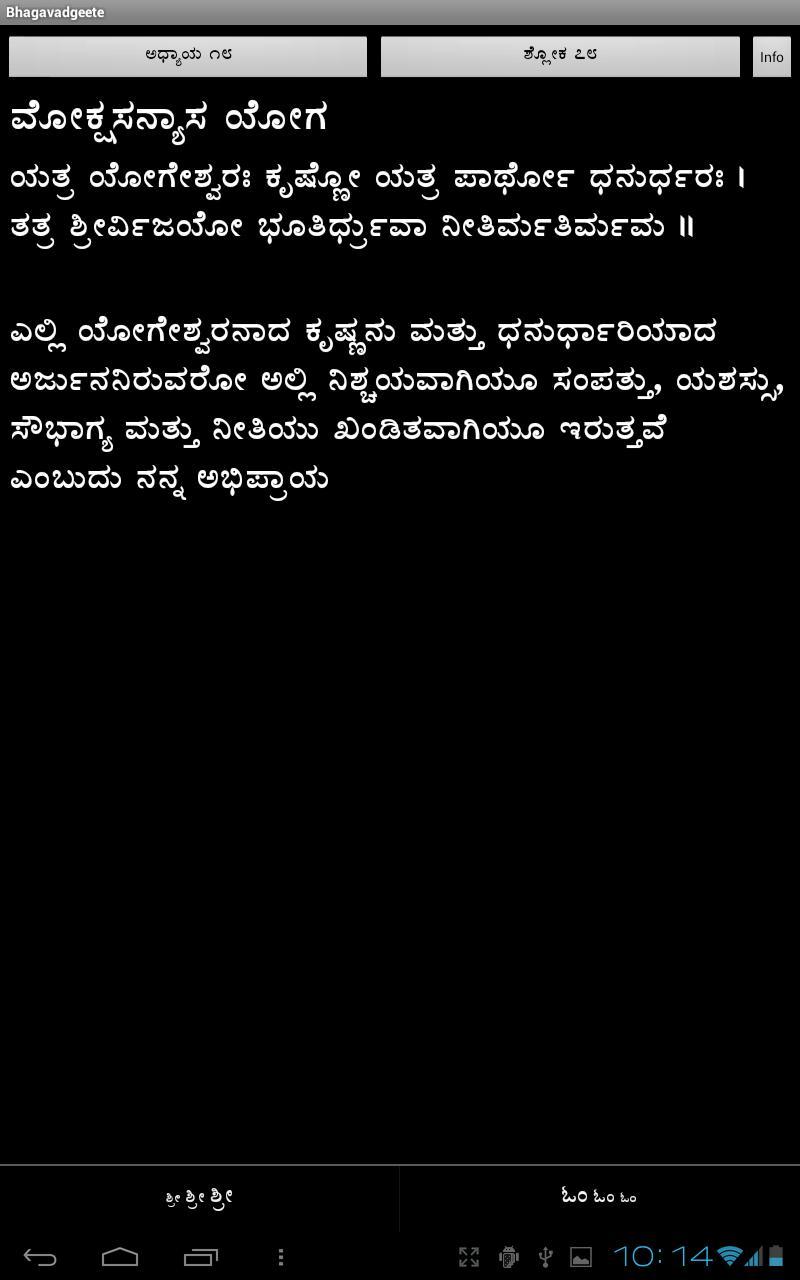Open the Info button
This screenshot has width=800, height=1280.
click(x=771, y=57)
